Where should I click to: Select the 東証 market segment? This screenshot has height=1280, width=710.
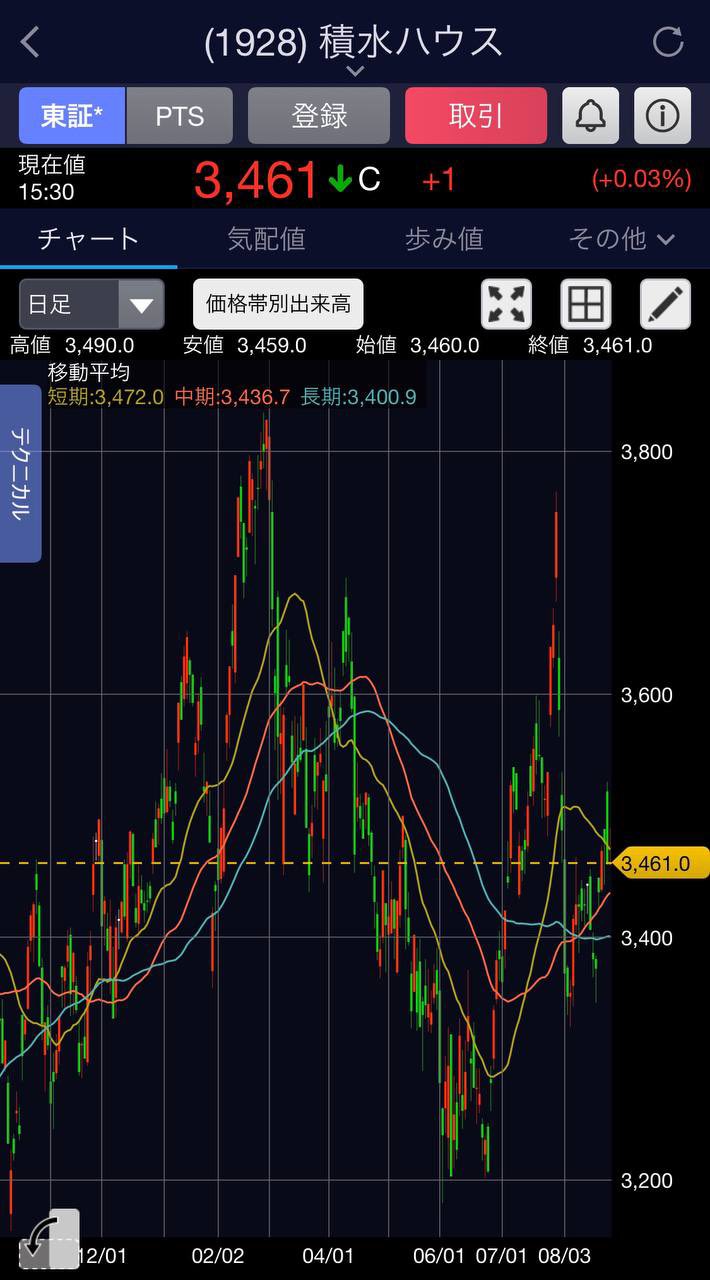tap(72, 116)
